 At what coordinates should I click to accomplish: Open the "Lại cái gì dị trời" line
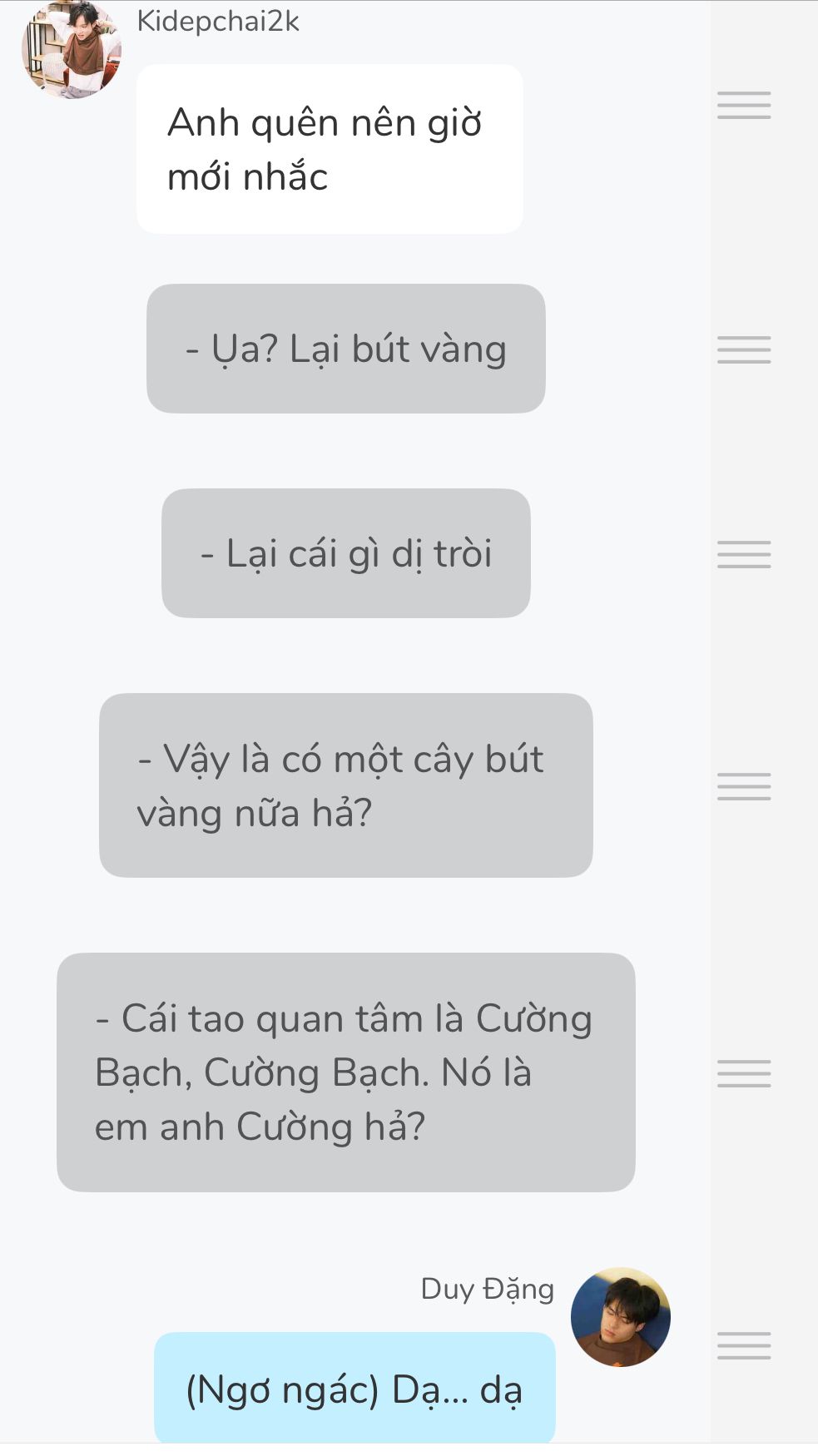pos(345,553)
